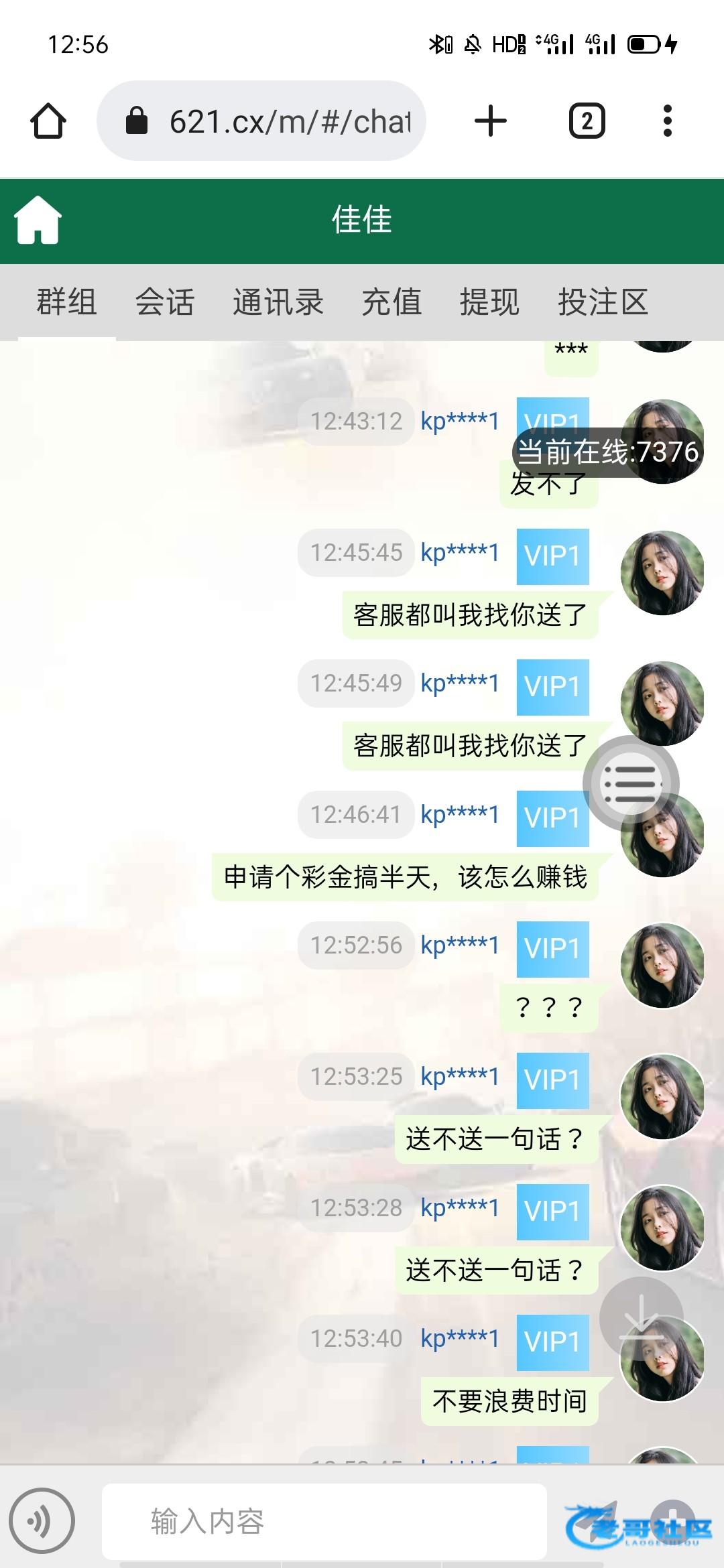
Task: Go to the 提现 tab
Action: (x=489, y=302)
